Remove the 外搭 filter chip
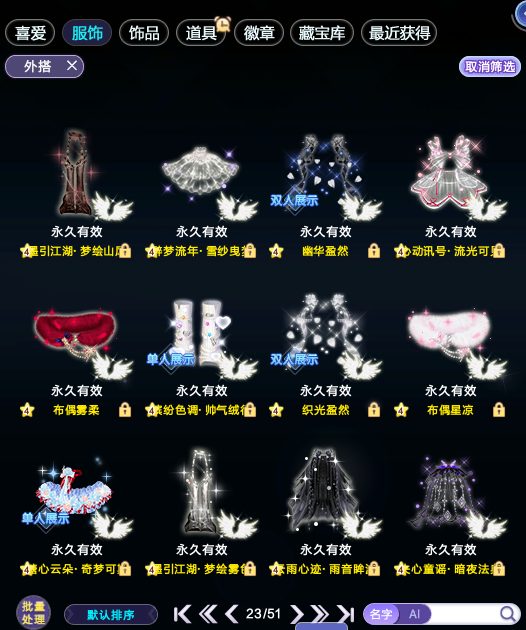526x630 pixels. 72,65
